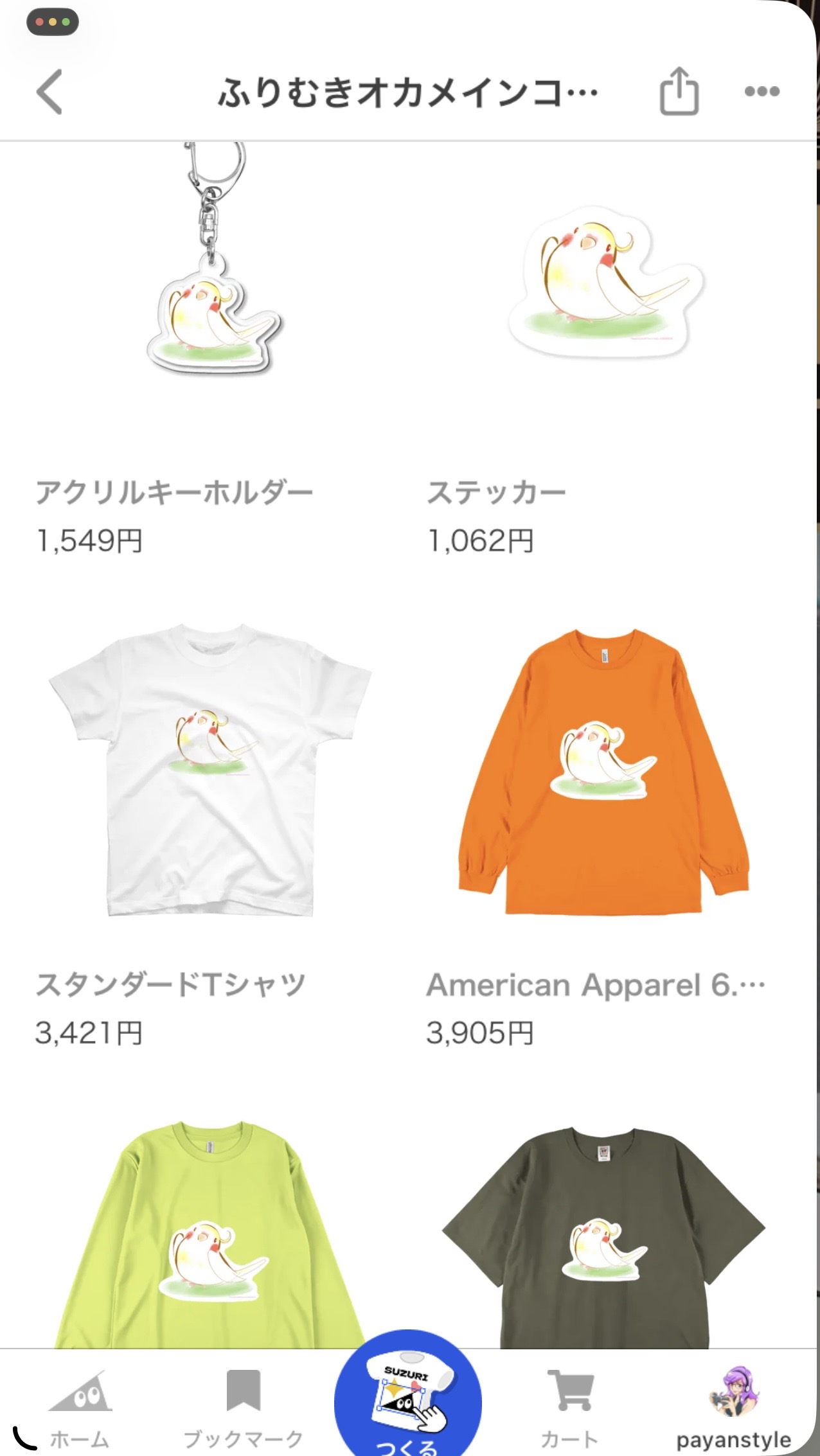The width and height of the screenshot is (820, 1456).
Task: Open the more options ellipsis icon
Action: coord(762,91)
